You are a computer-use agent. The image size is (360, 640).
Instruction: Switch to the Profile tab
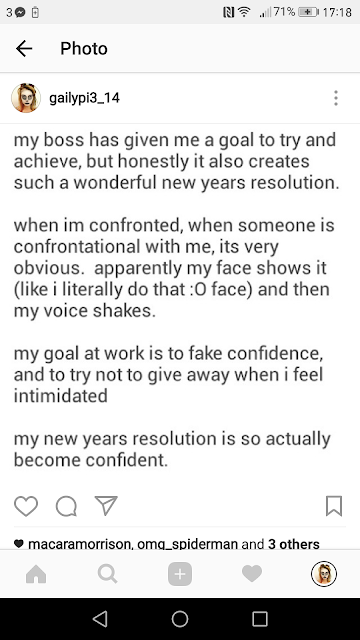pos(324,574)
